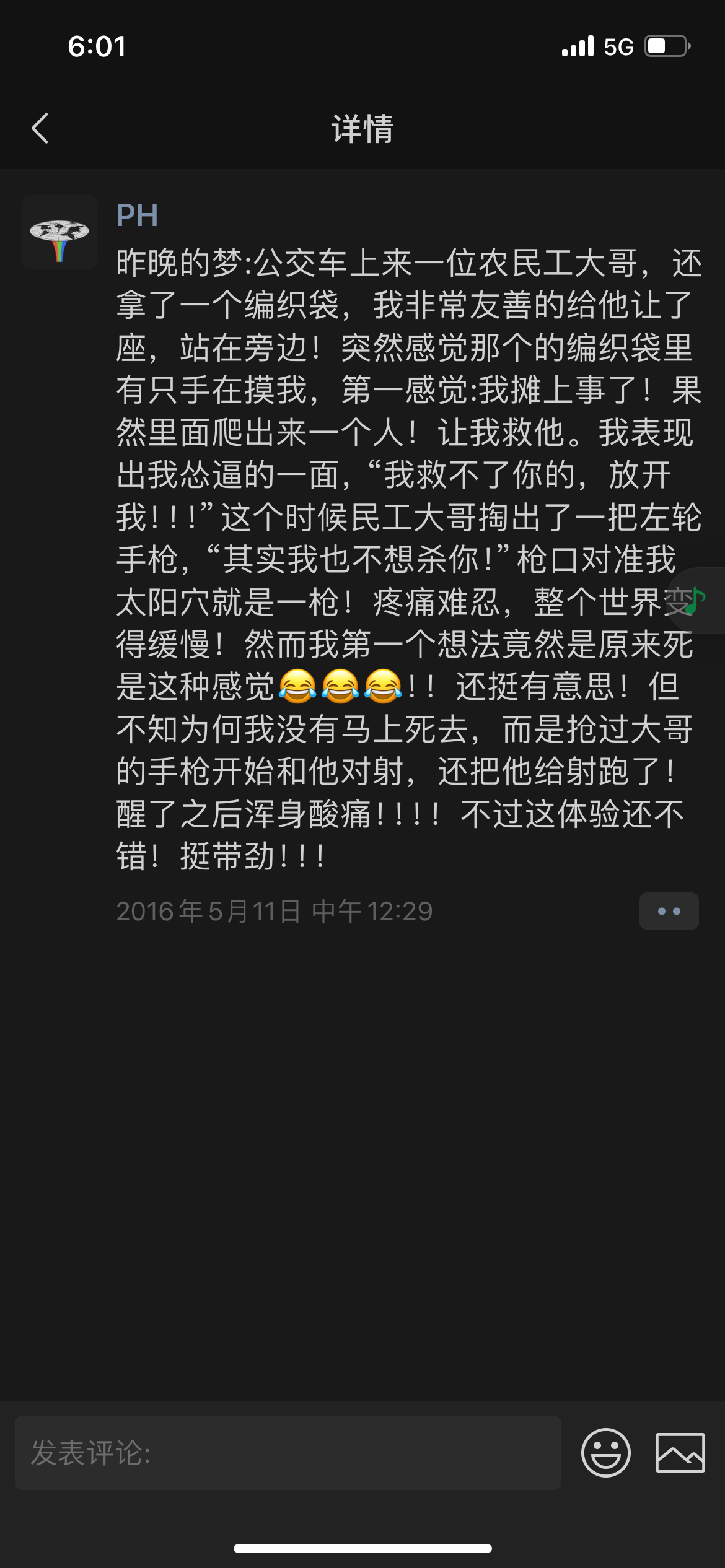The image size is (725, 1568).
Task: Open the PH username link
Action: pyautogui.click(x=137, y=216)
